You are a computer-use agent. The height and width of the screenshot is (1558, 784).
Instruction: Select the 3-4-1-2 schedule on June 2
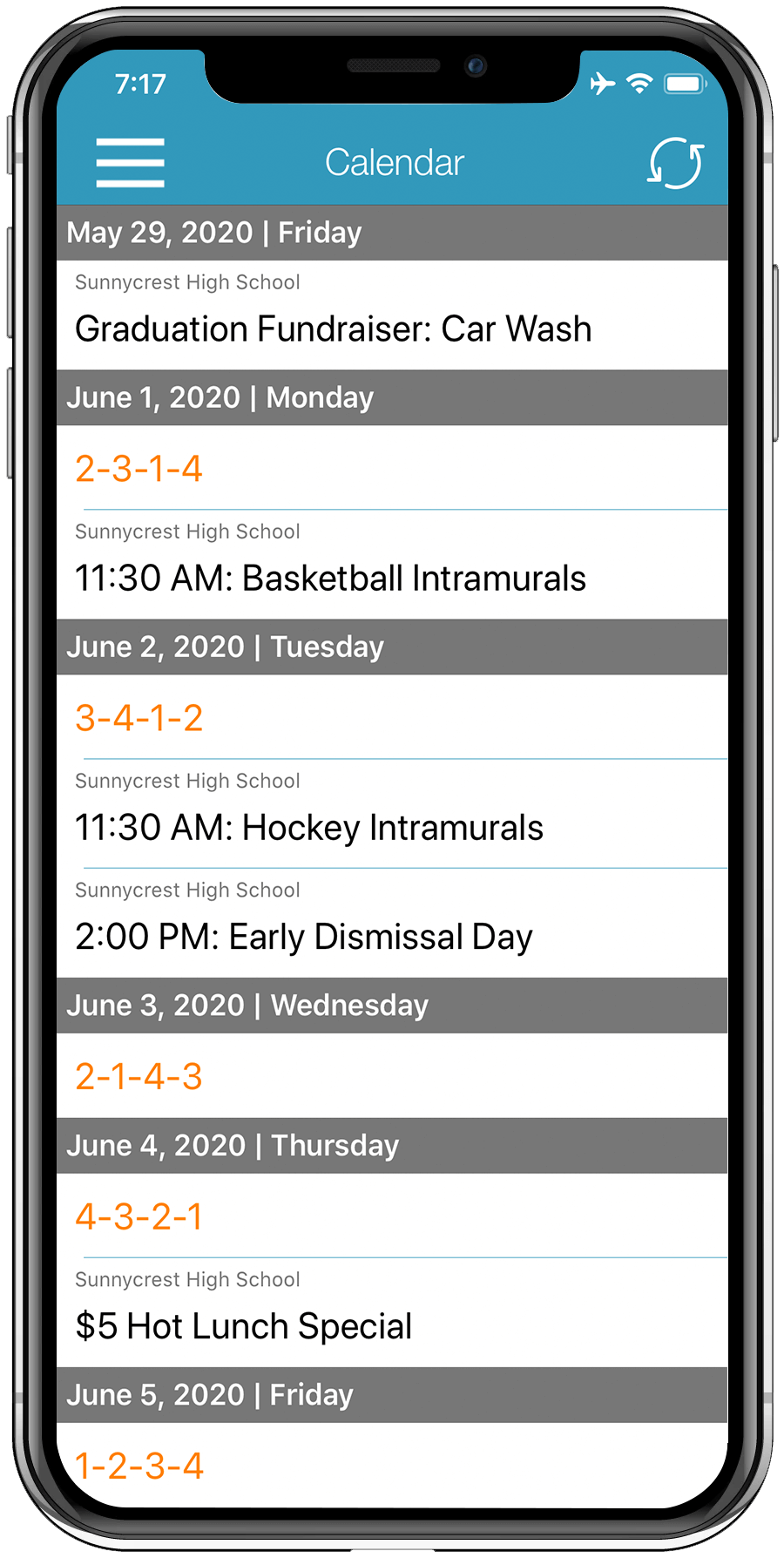coord(392,717)
